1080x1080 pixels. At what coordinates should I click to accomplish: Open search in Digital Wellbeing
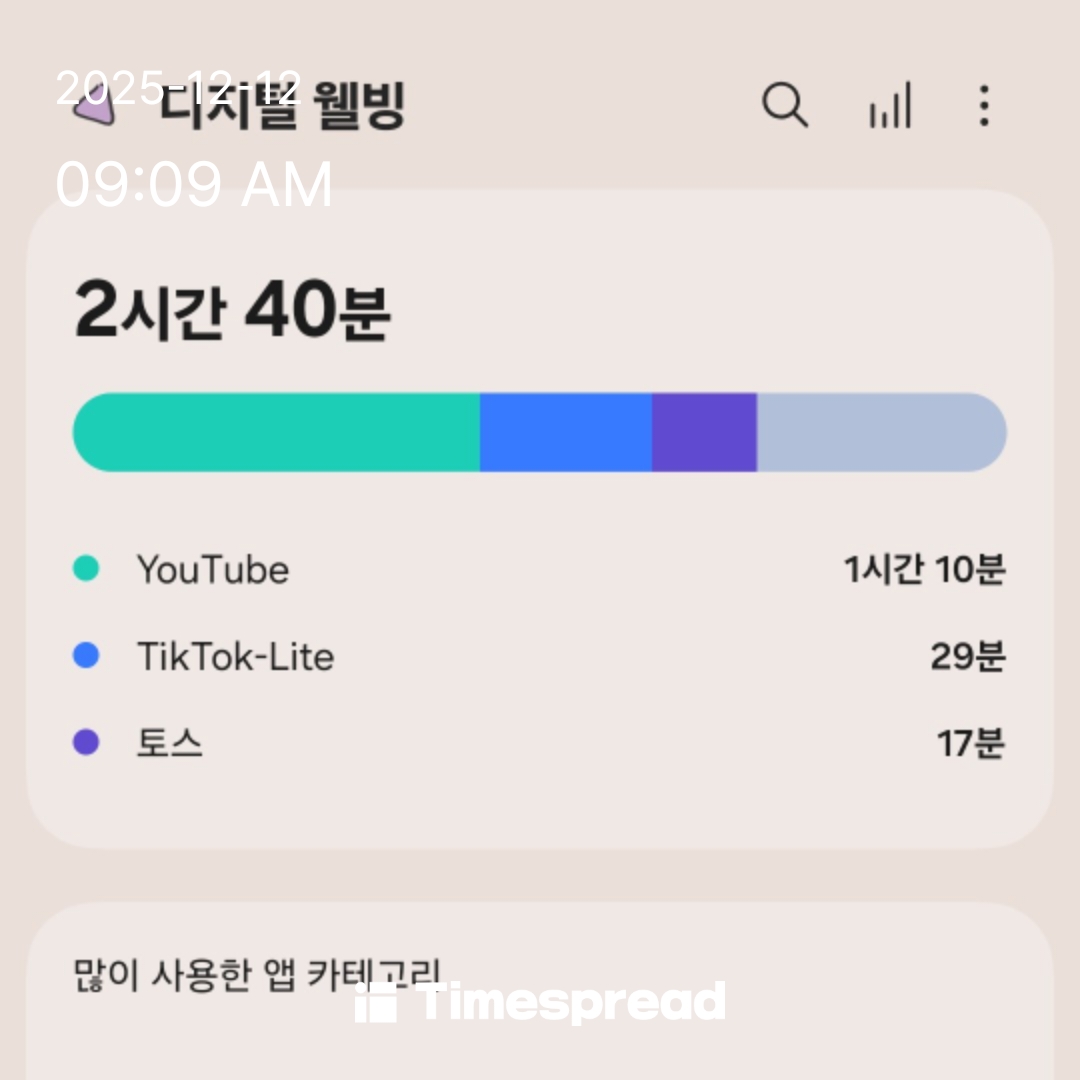click(x=785, y=105)
